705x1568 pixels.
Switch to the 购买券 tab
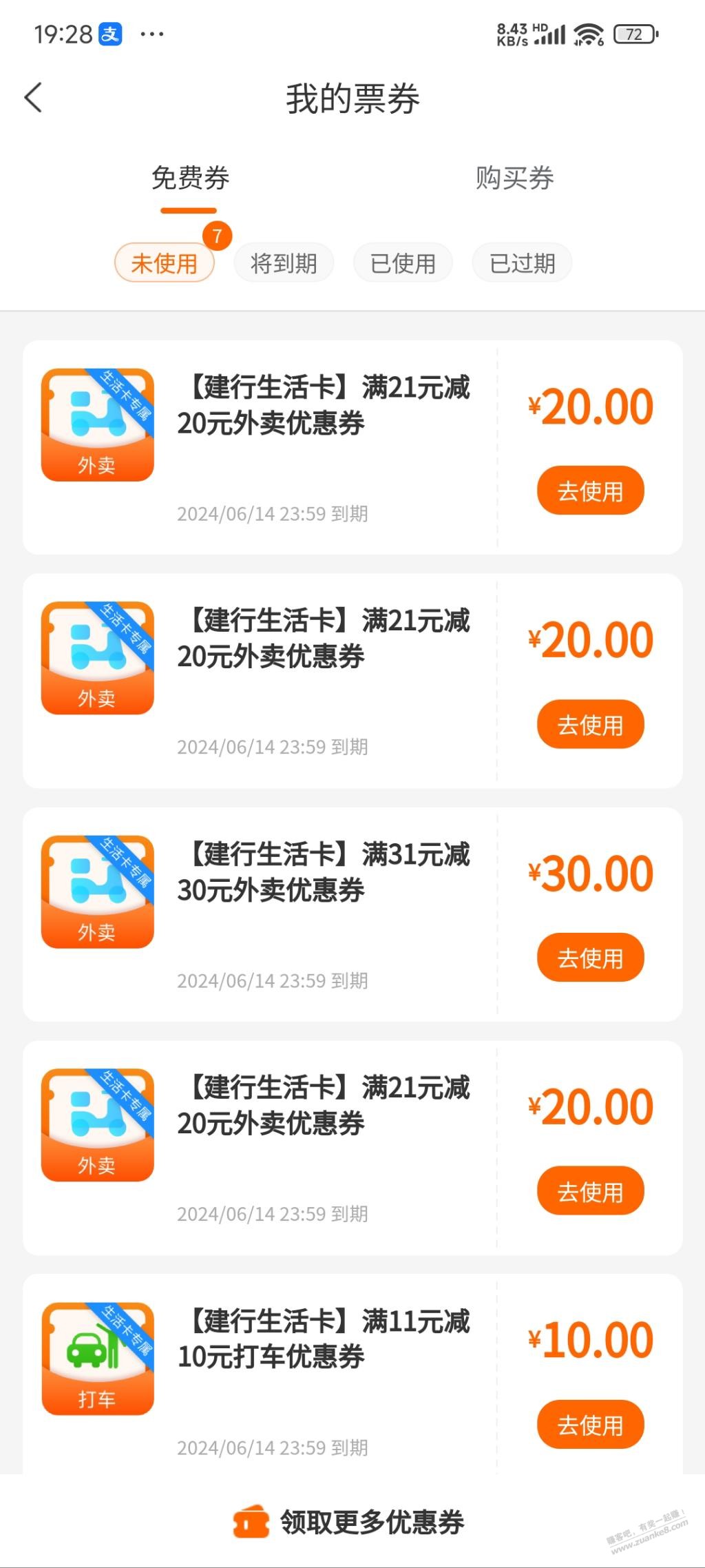coord(514,178)
